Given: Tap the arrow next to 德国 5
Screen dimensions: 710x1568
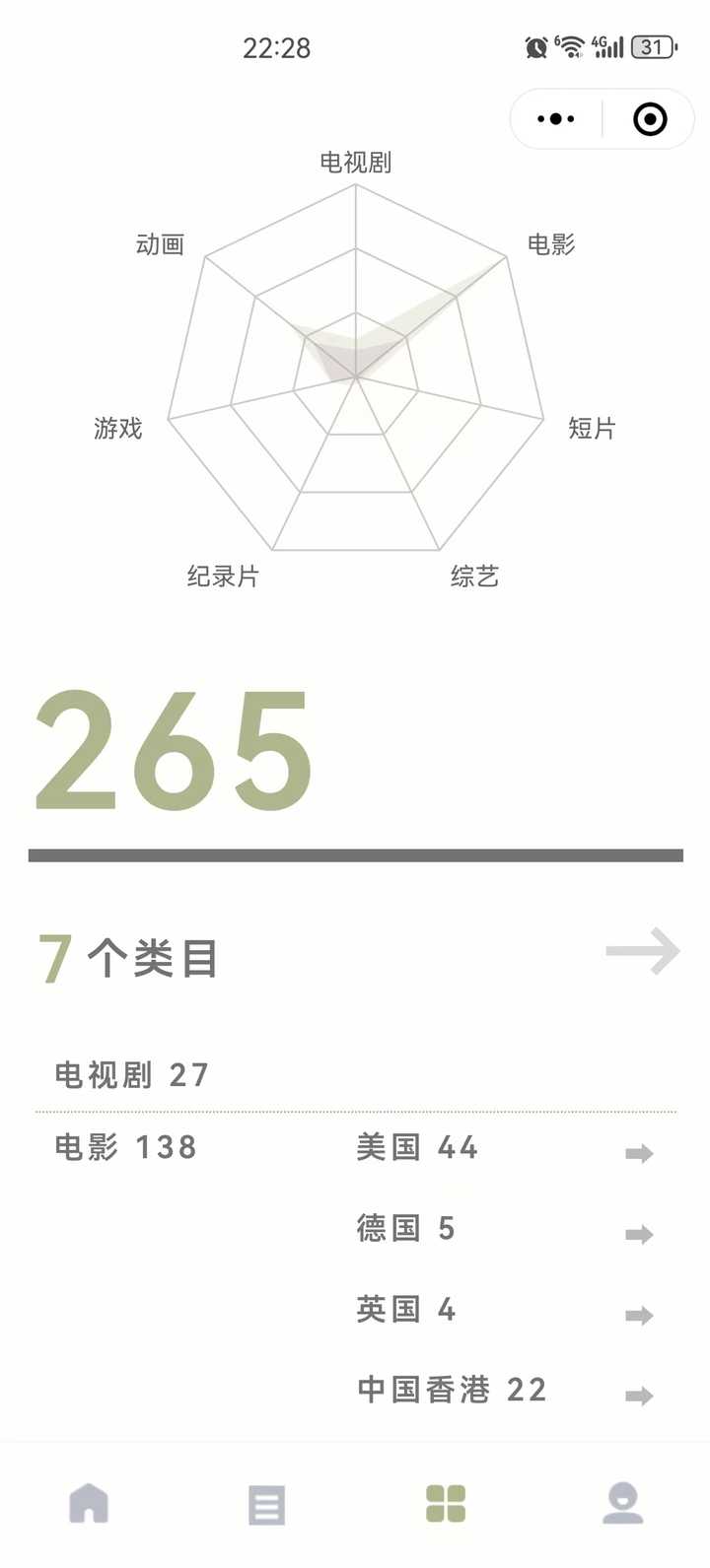Looking at the screenshot, I should pos(639,1234).
